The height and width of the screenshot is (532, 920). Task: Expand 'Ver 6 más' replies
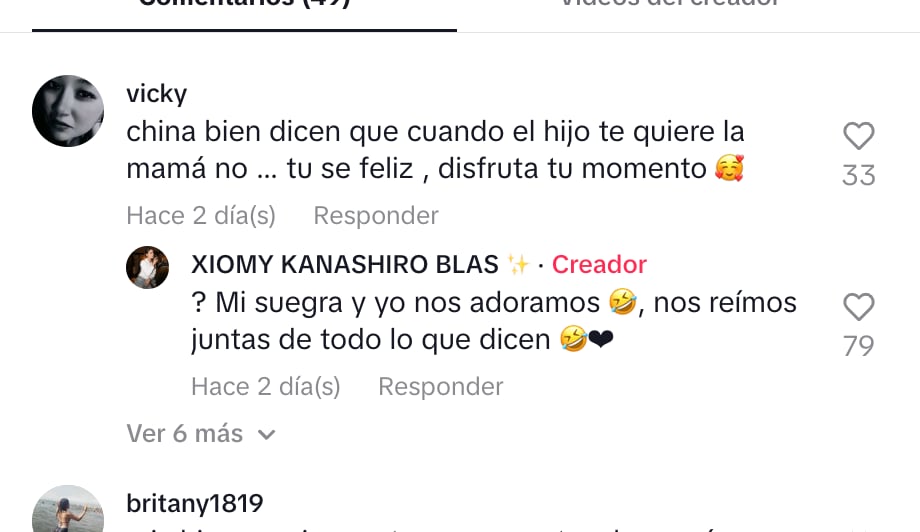[200, 434]
